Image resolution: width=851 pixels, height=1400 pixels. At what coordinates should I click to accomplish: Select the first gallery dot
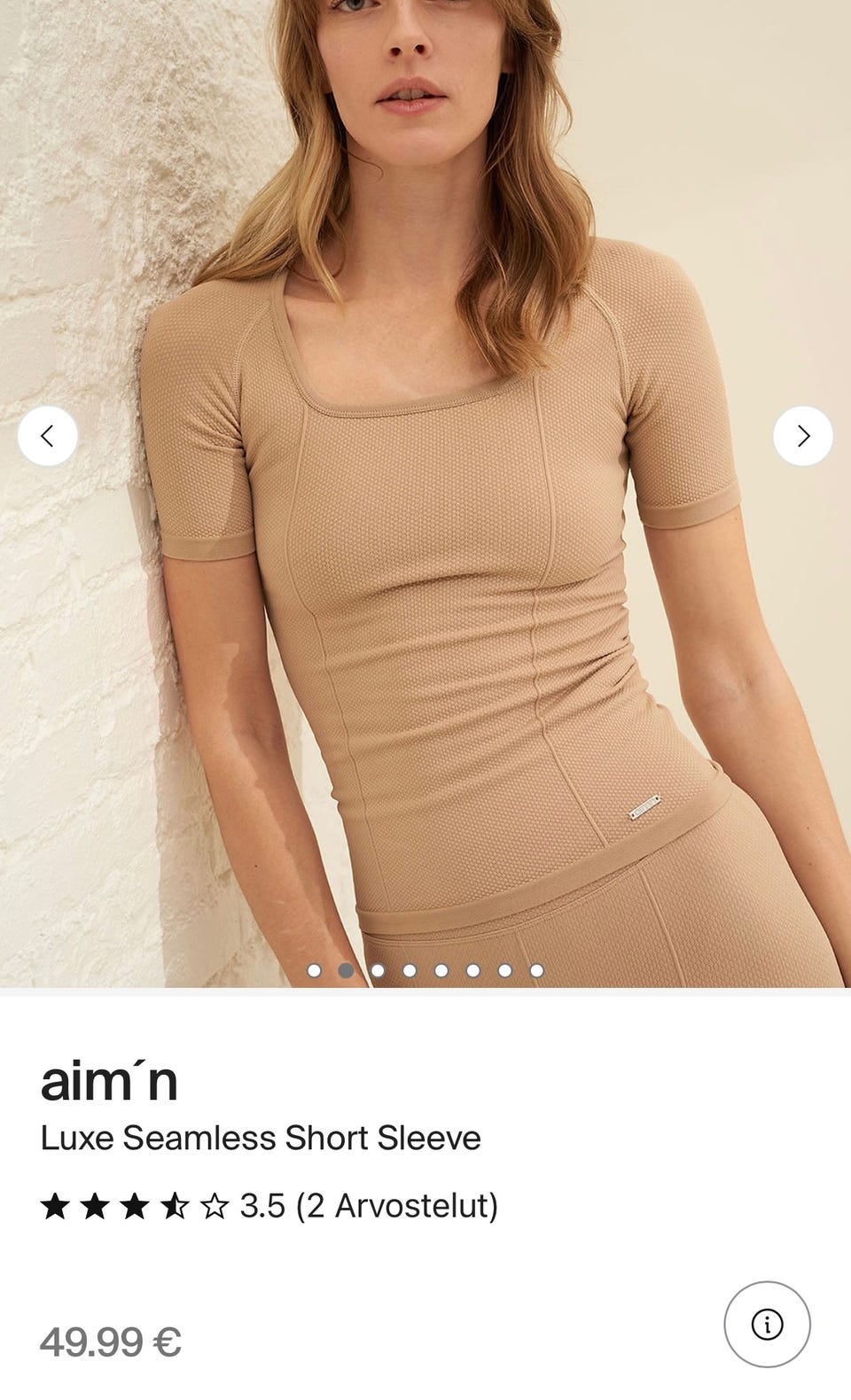pyautogui.click(x=314, y=970)
